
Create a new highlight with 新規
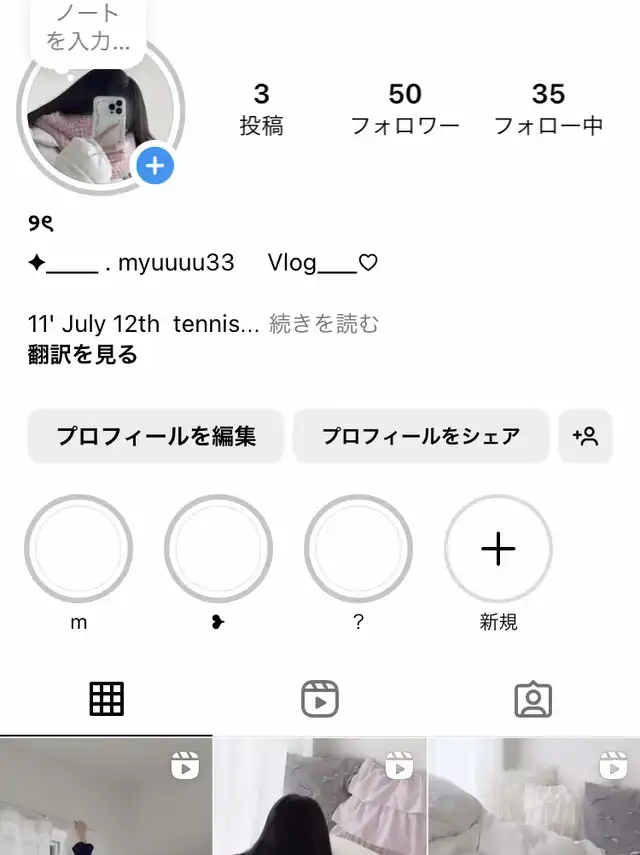point(498,549)
